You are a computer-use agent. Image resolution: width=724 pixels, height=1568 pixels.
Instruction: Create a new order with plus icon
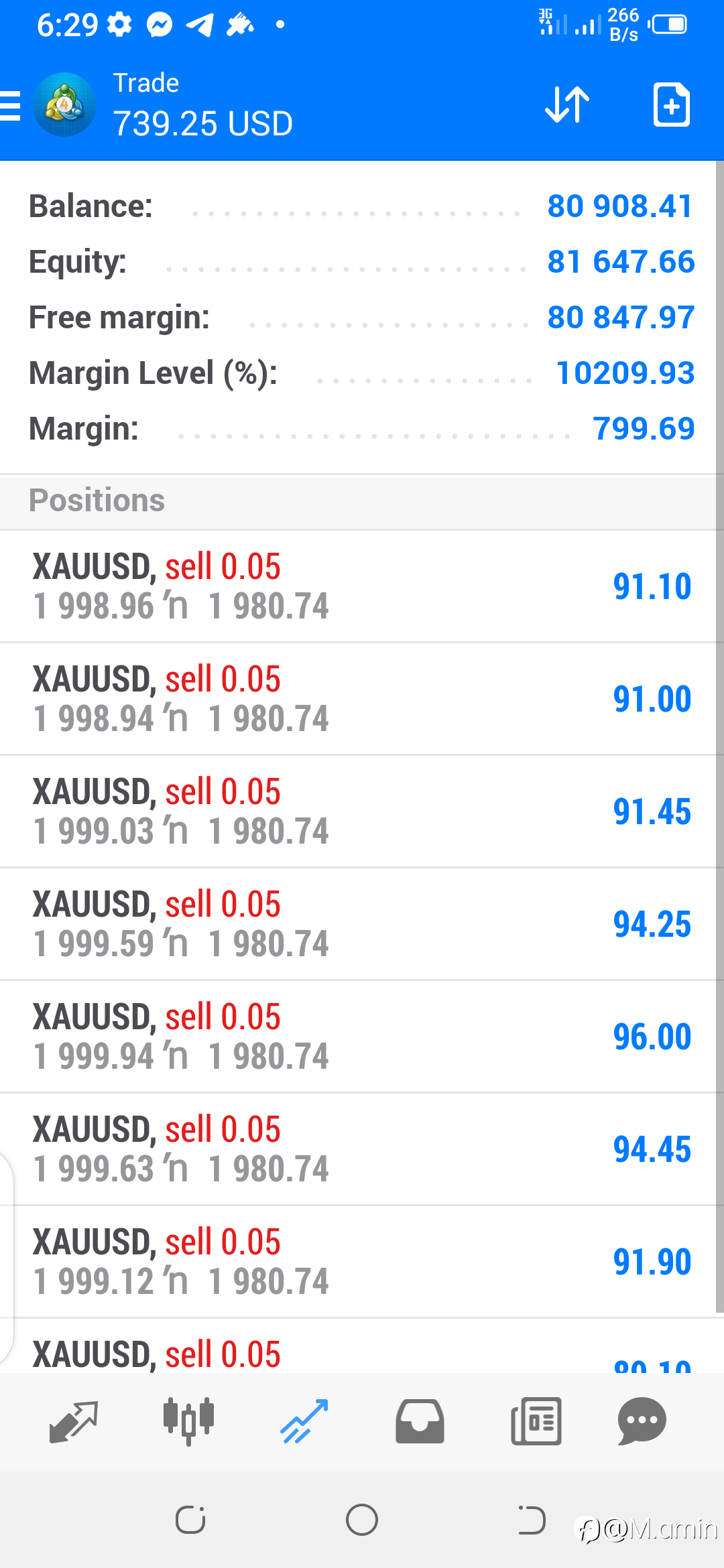(671, 105)
